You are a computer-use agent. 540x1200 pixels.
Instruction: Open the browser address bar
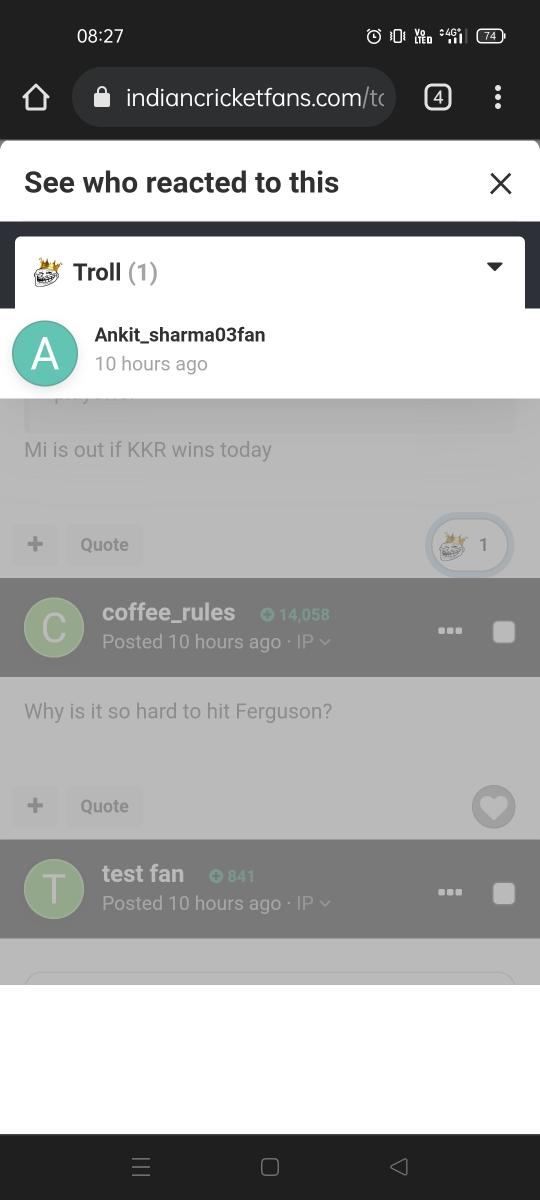click(234, 97)
